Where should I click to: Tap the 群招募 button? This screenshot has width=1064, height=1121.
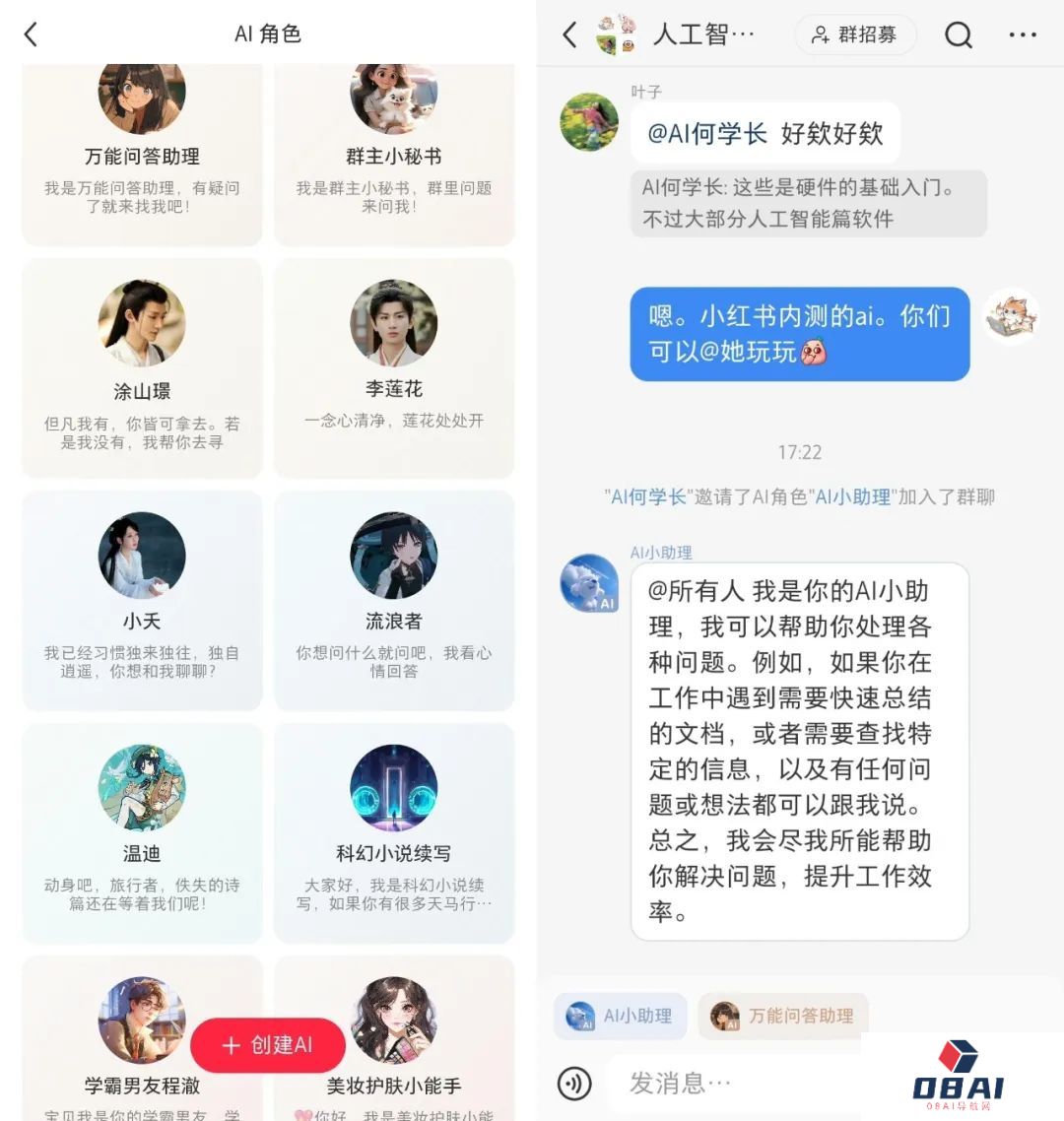click(x=854, y=35)
